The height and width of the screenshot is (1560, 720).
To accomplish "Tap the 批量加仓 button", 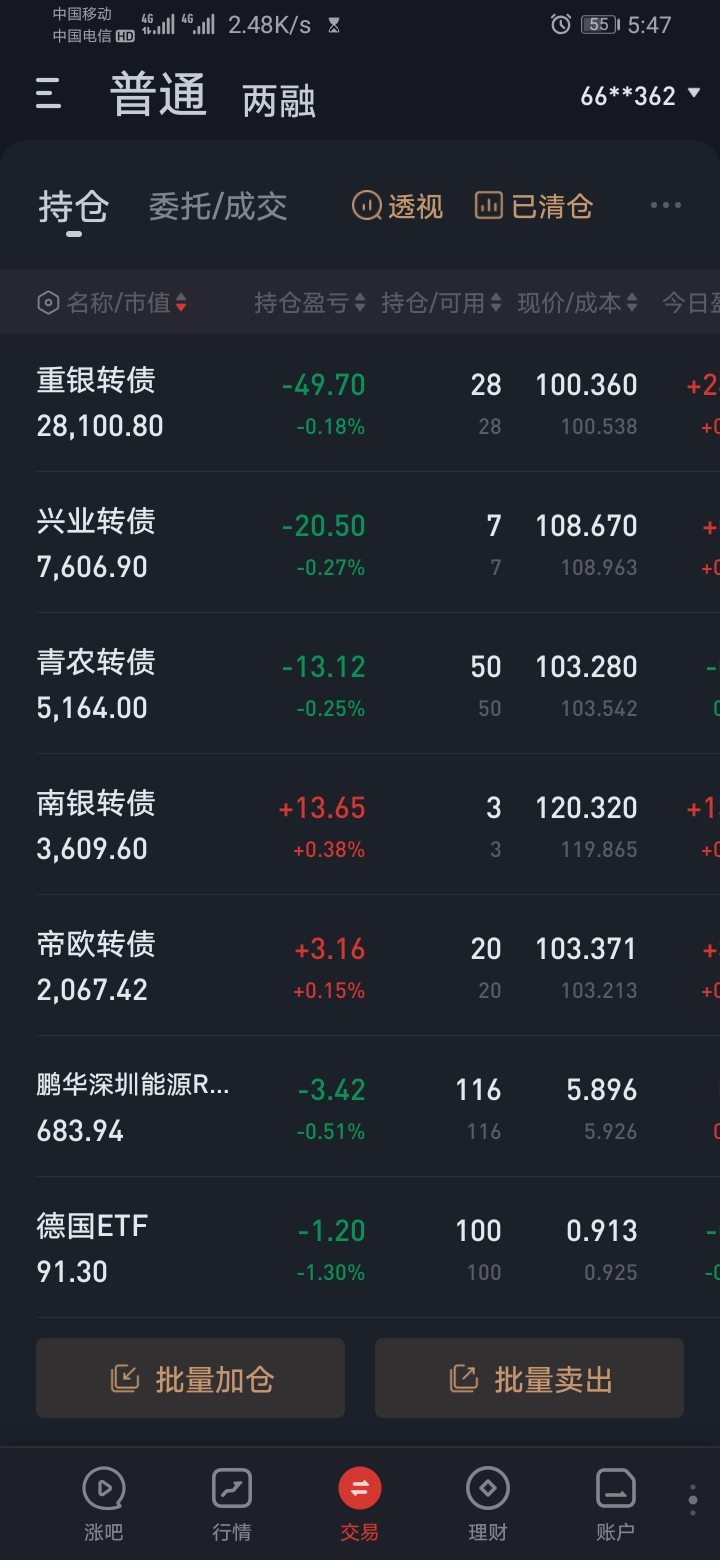I will [190, 1378].
